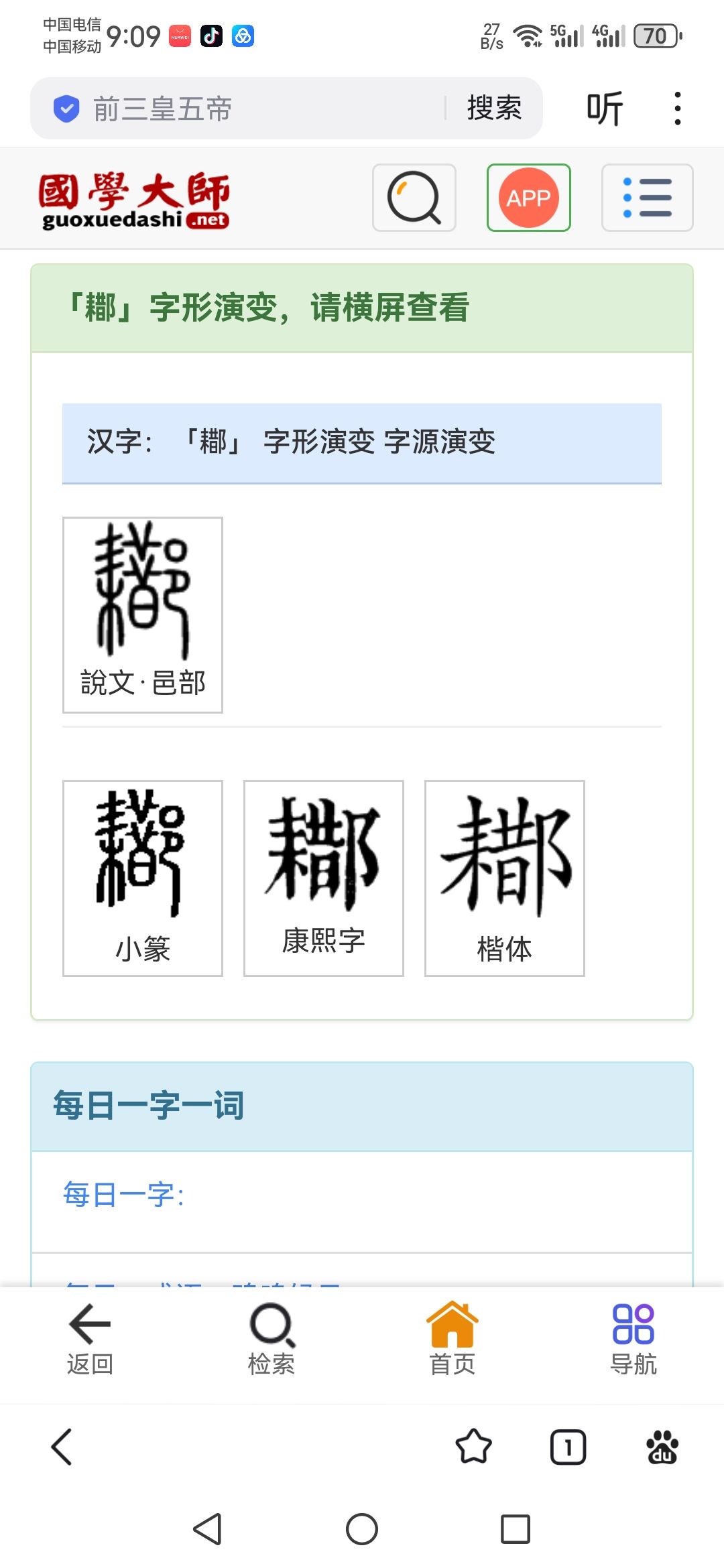
Task: Tap the red APP download button
Action: point(528,198)
